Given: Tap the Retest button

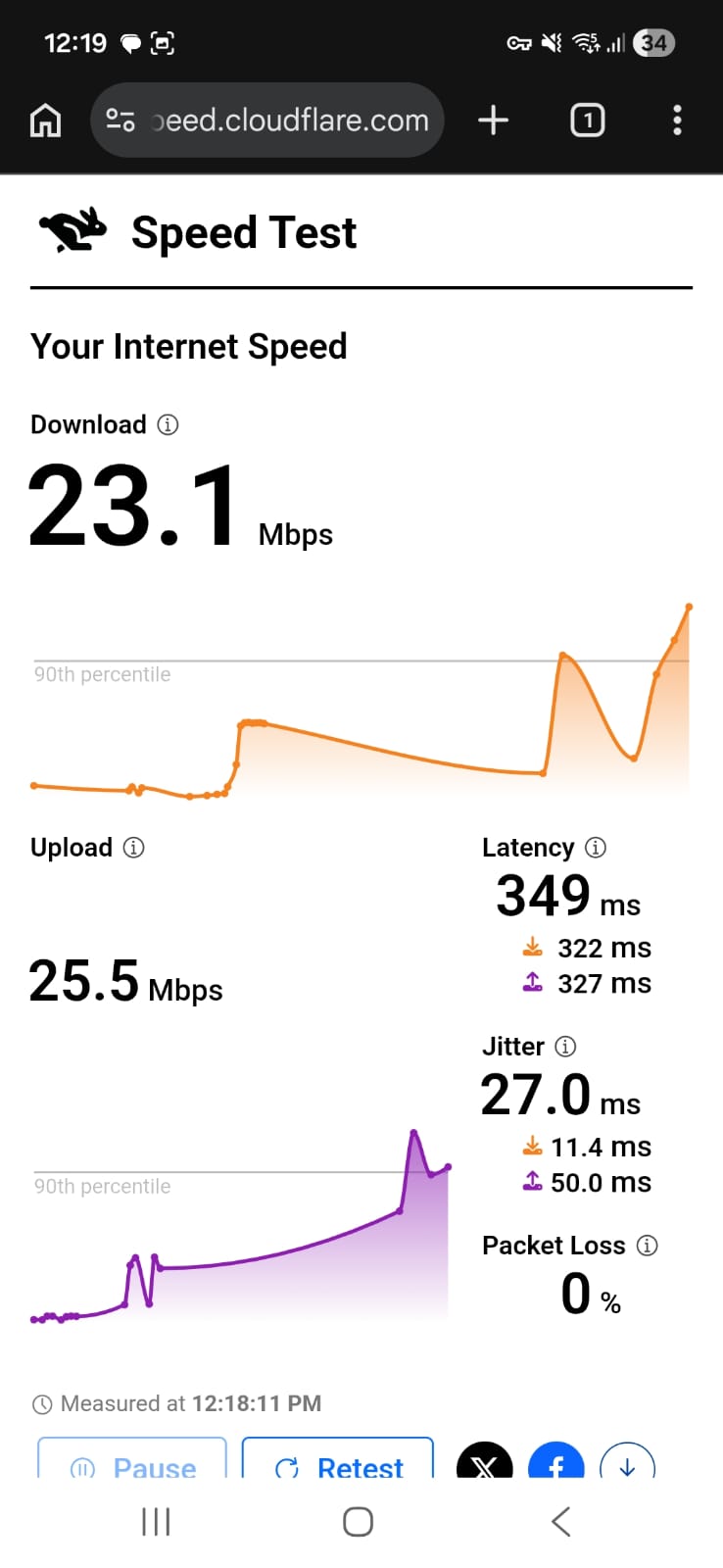Looking at the screenshot, I should pos(336,1468).
